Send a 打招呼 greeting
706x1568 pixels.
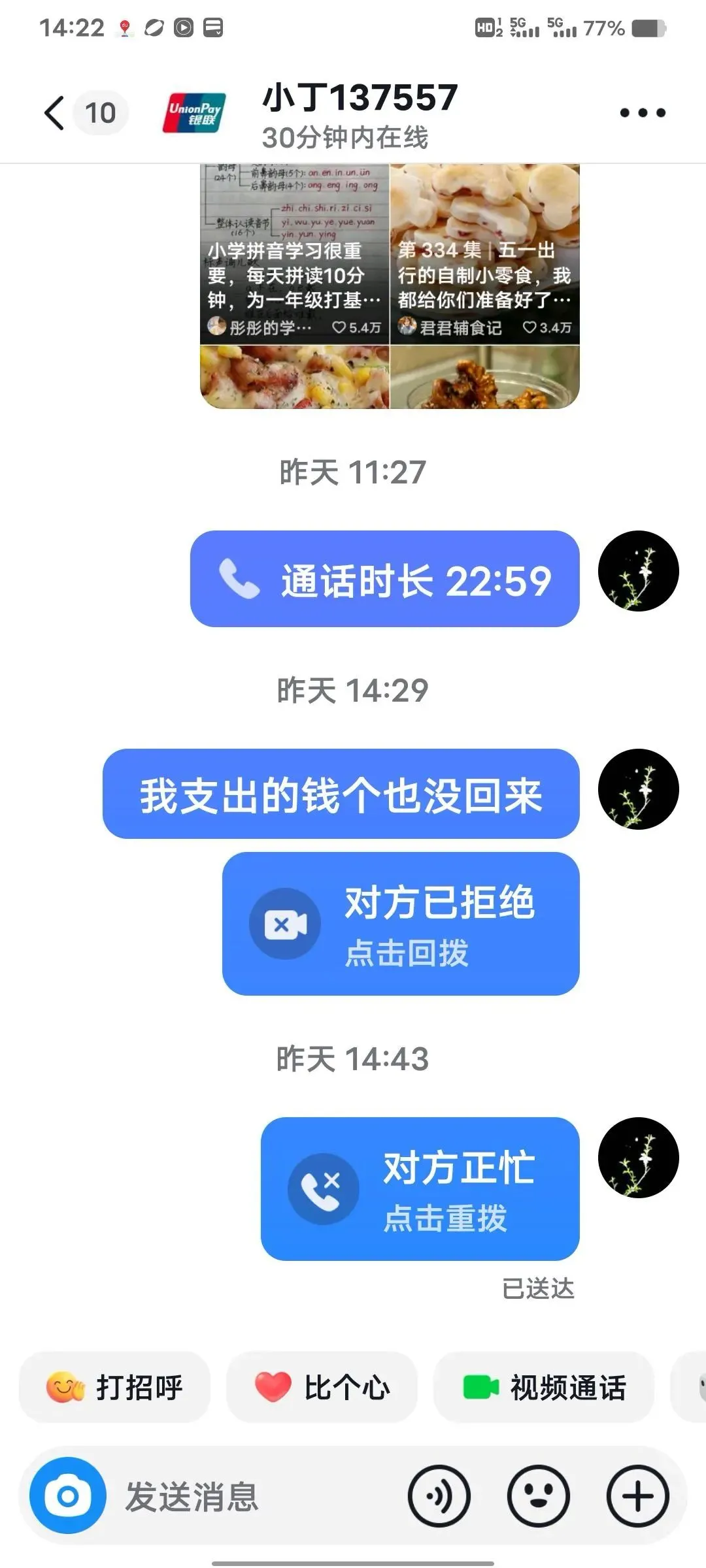point(115,1387)
